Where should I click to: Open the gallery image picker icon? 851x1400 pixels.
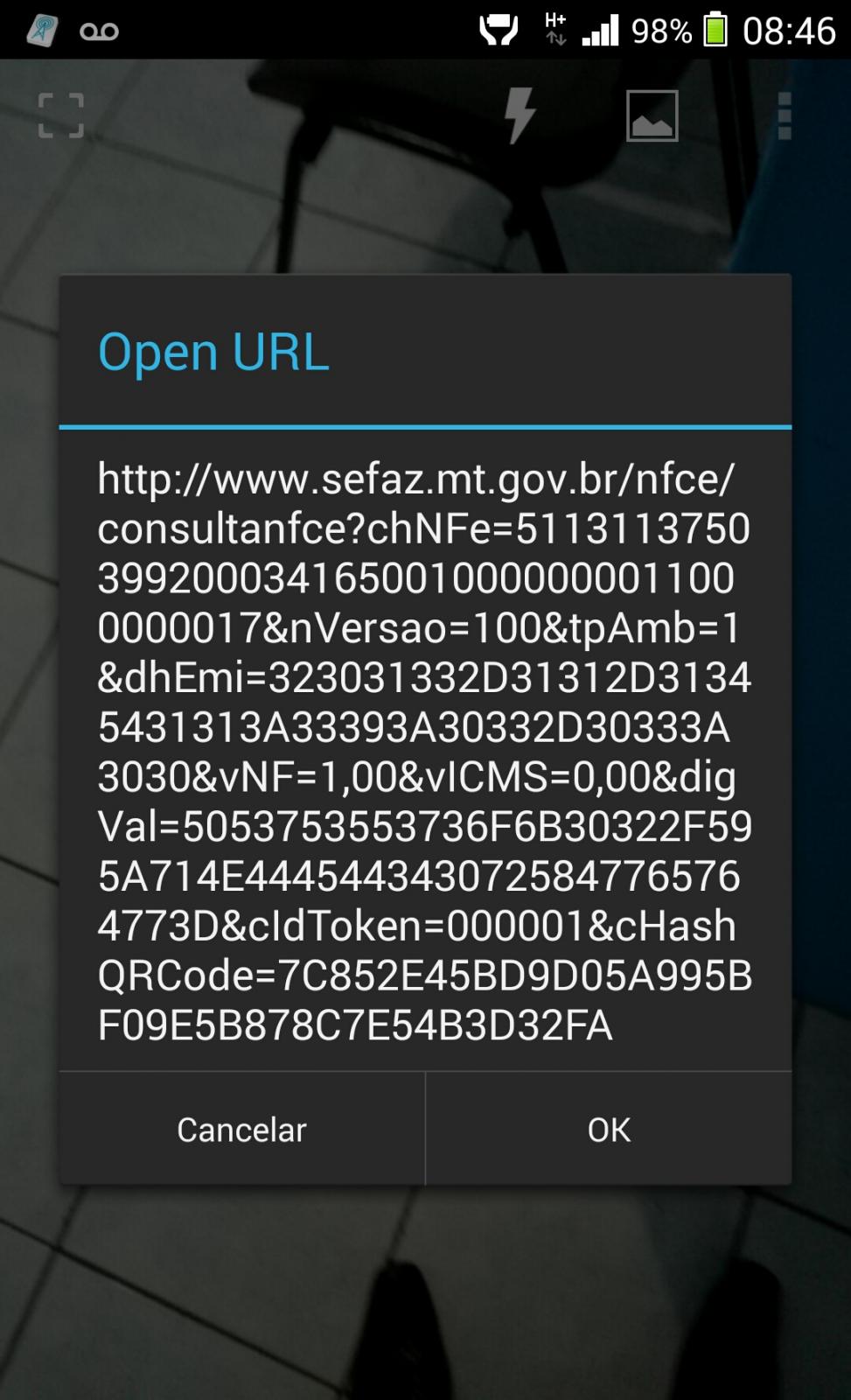pos(652,115)
